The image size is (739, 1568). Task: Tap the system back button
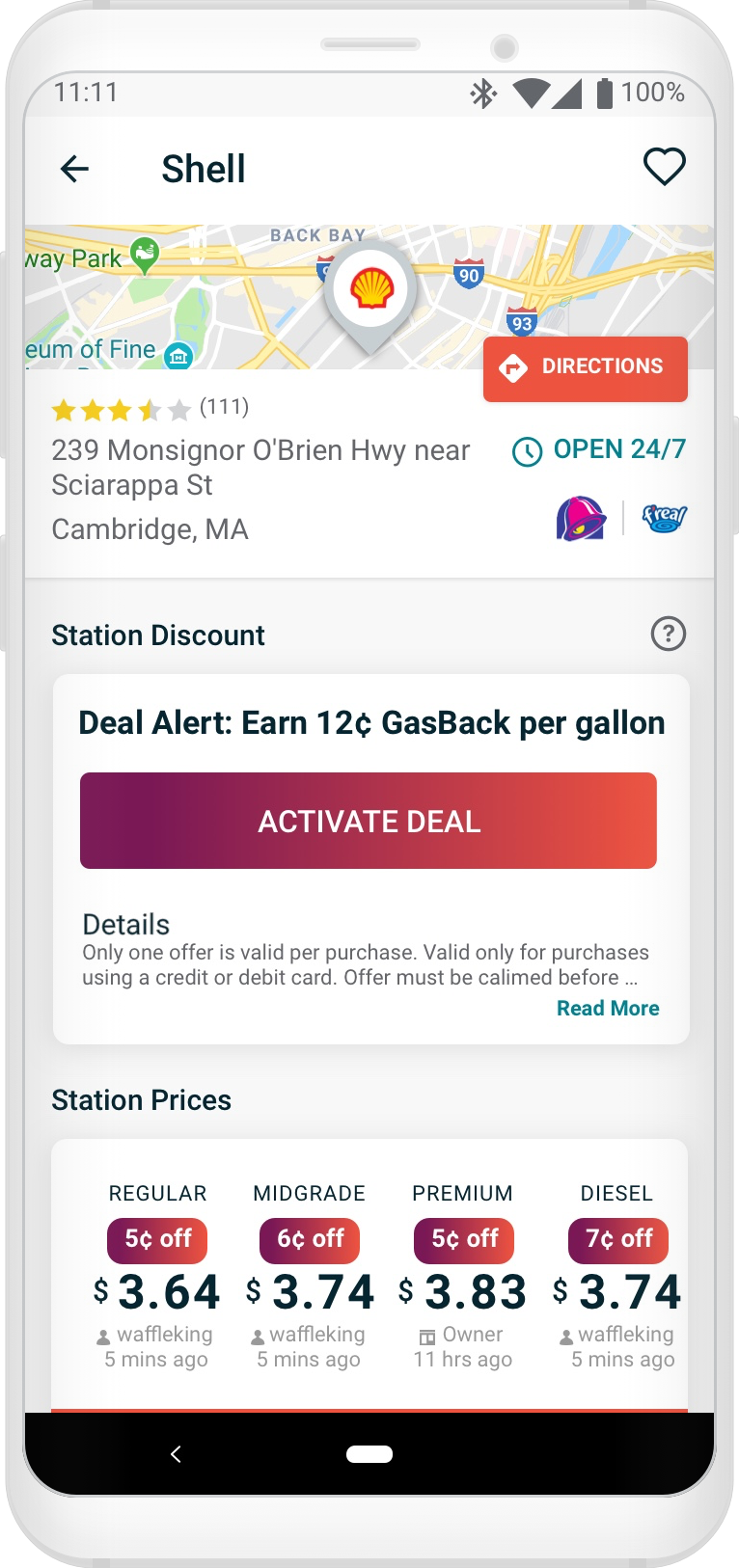click(x=176, y=1453)
